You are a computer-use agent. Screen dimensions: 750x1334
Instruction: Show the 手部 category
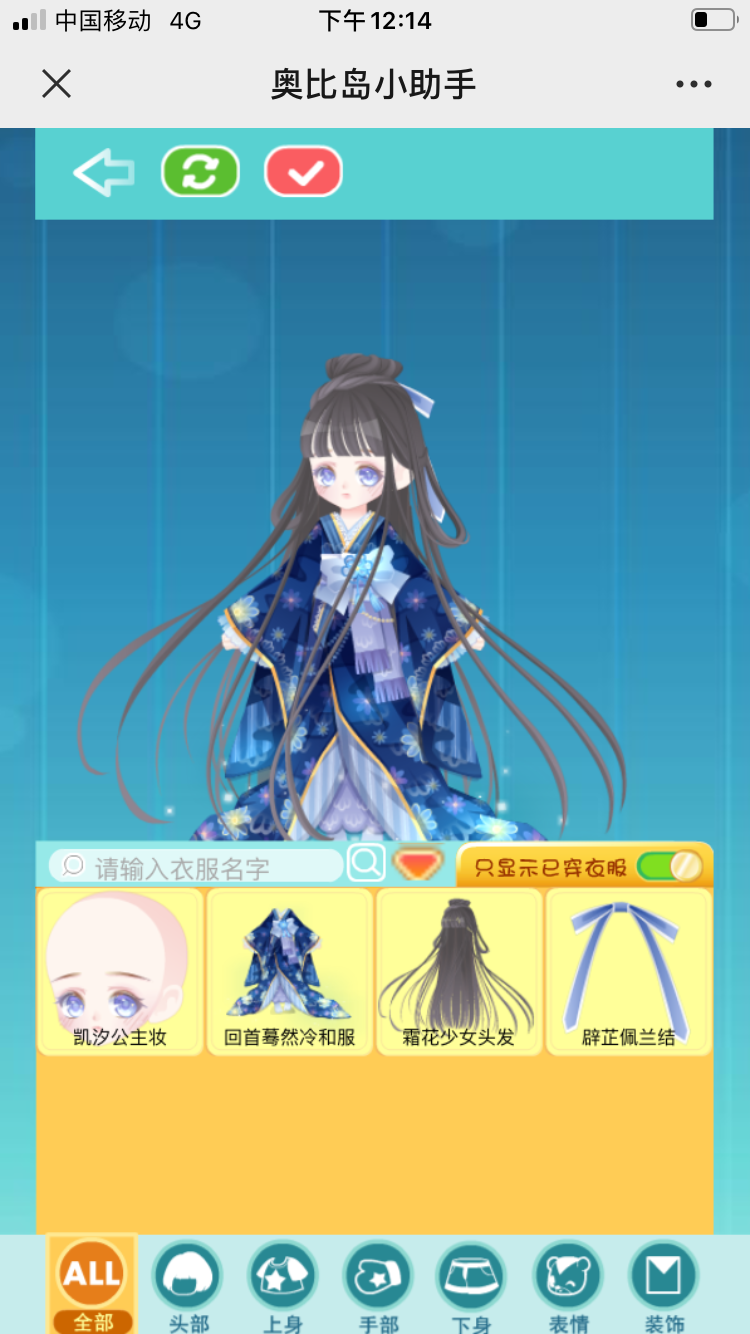[x=378, y=1284]
